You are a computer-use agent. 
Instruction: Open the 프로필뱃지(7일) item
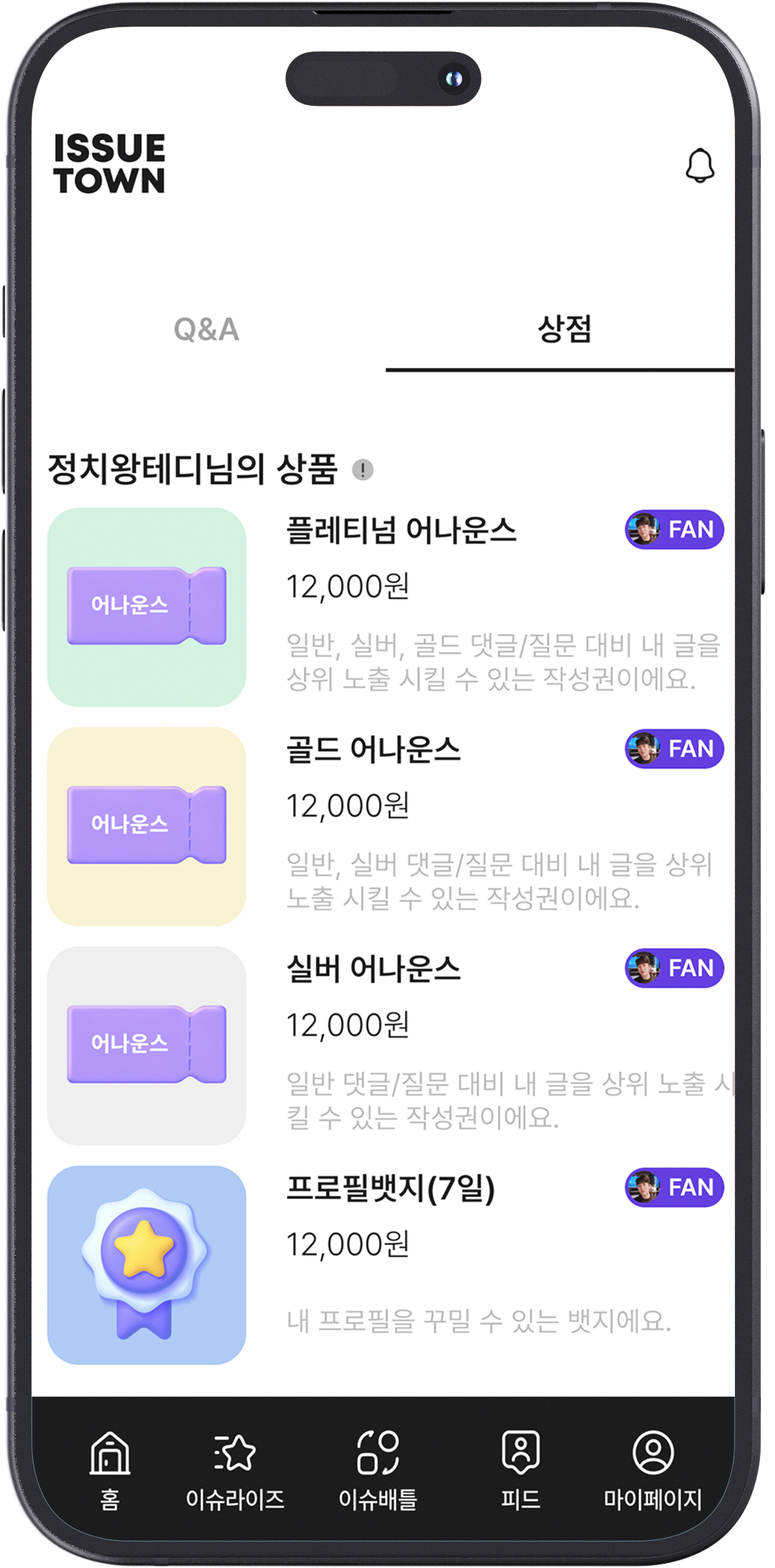[390, 1189]
